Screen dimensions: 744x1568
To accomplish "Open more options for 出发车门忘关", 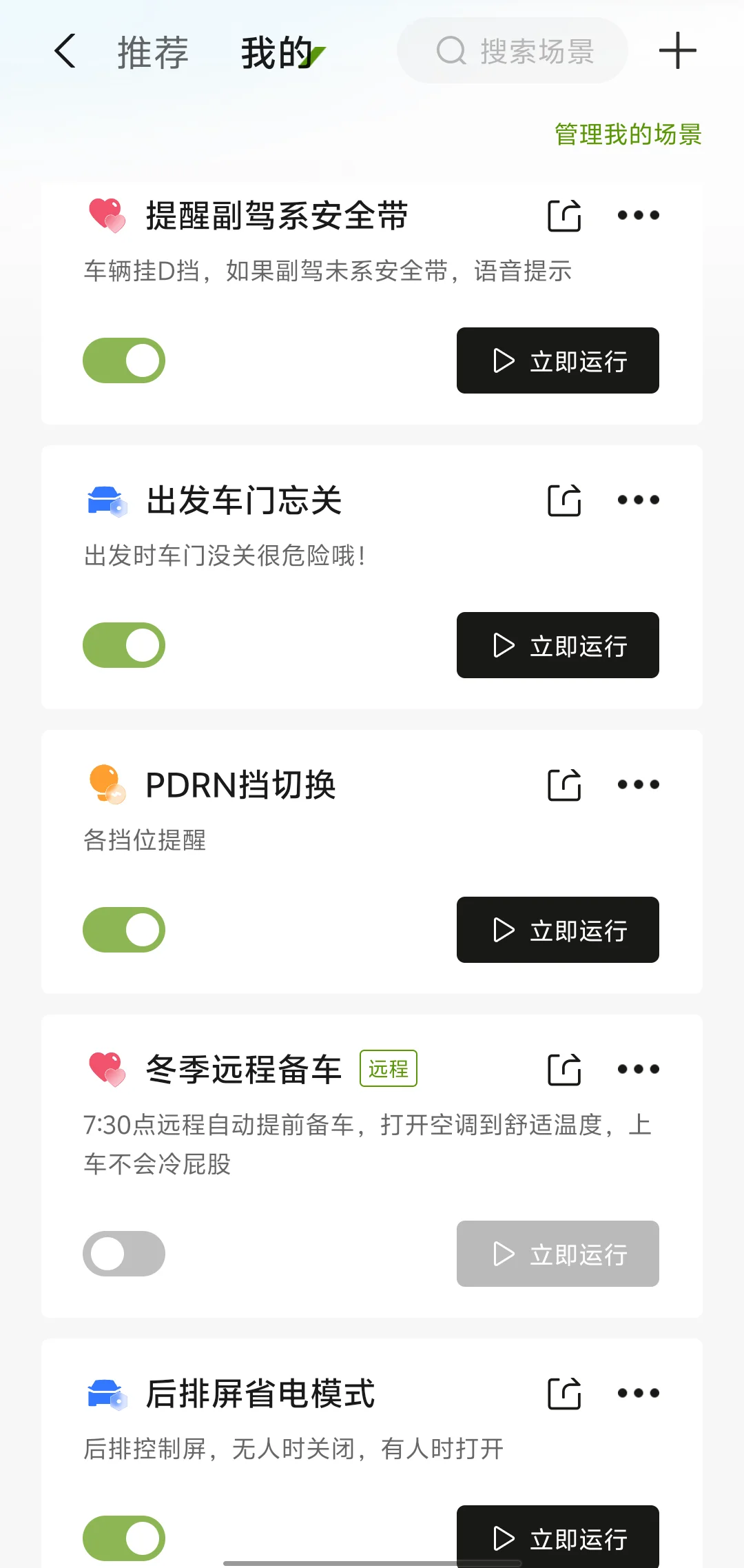I will 638,500.
